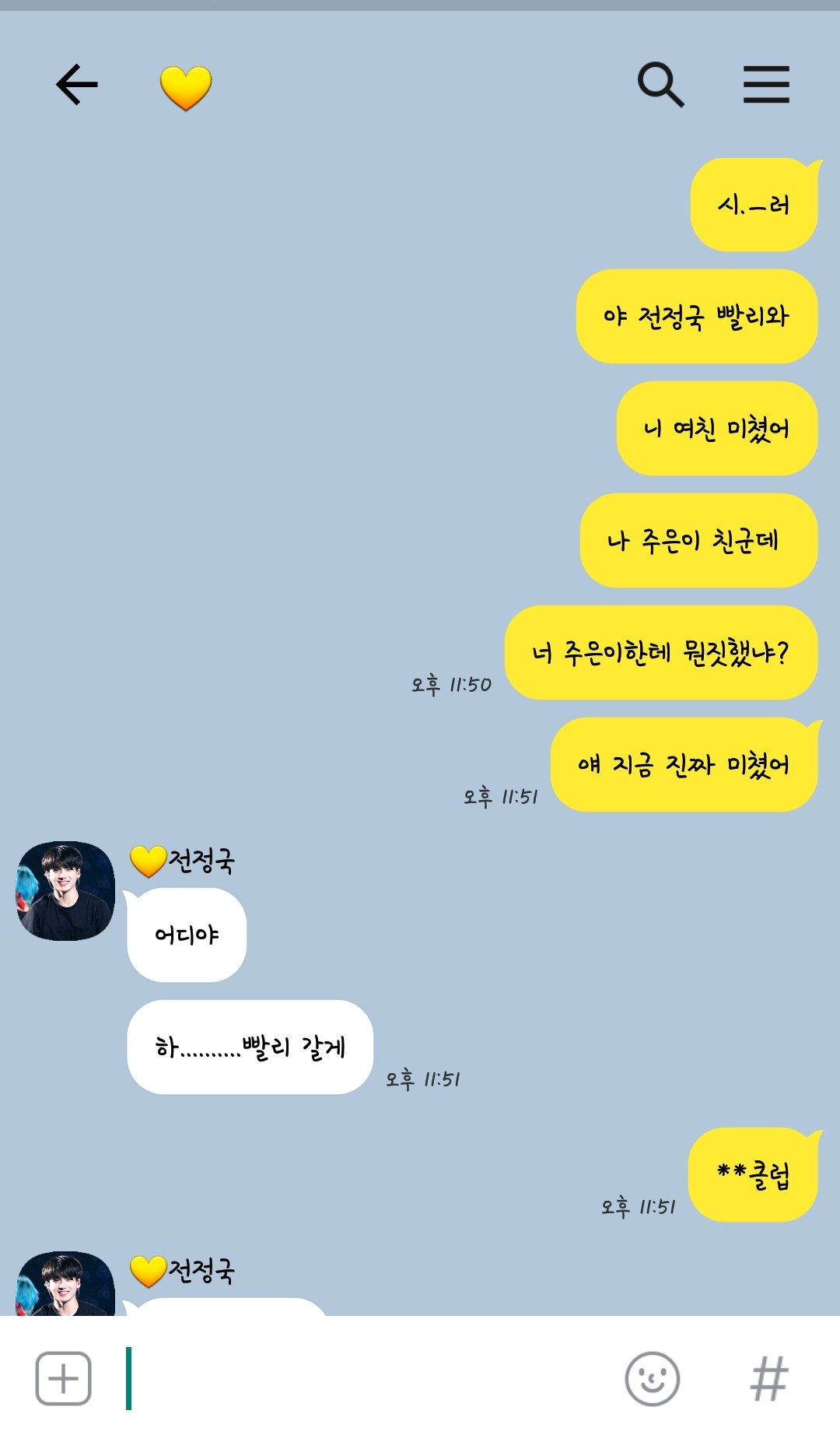Open the emoticon picker
This screenshot has height=1442, width=840.
[x=652, y=1378]
